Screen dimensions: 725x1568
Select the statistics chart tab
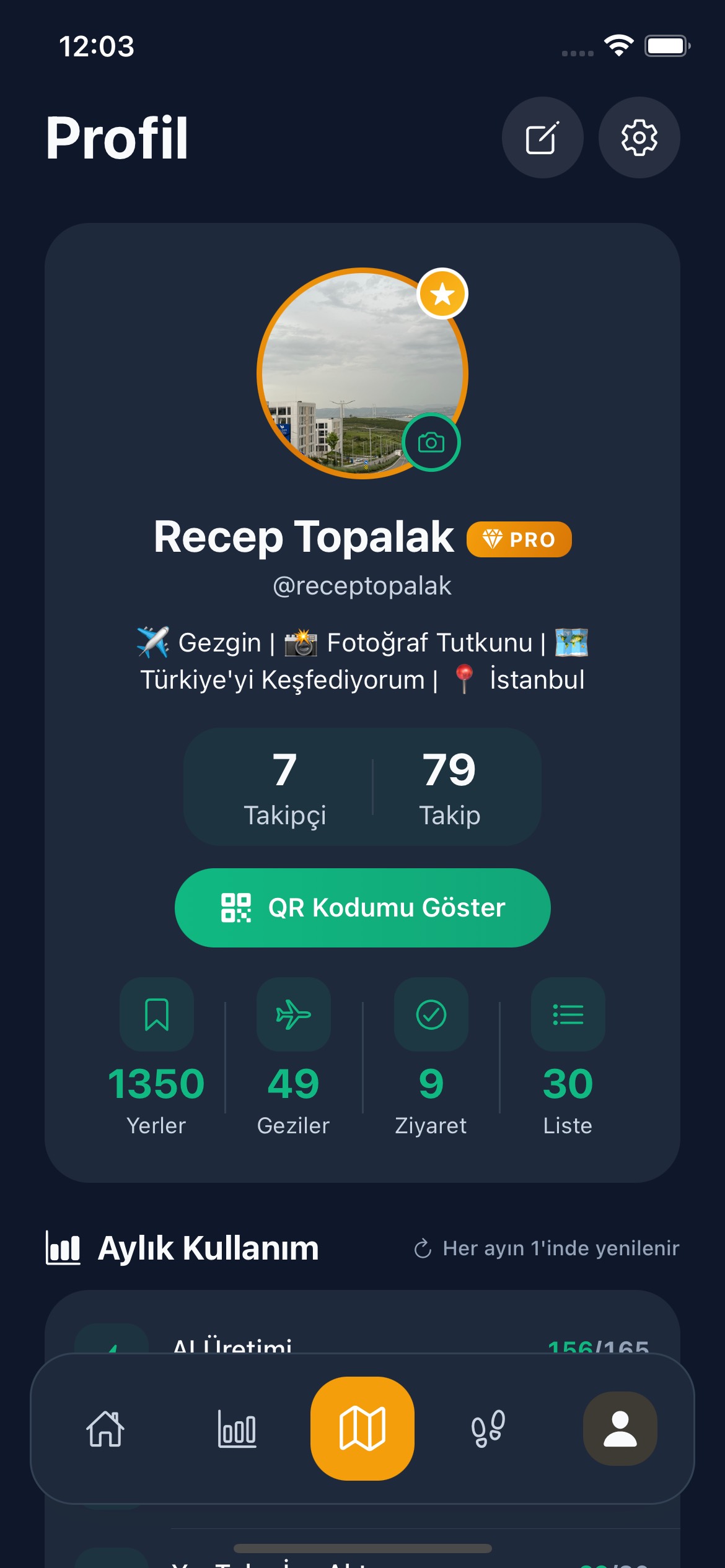tap(237, 1430)
